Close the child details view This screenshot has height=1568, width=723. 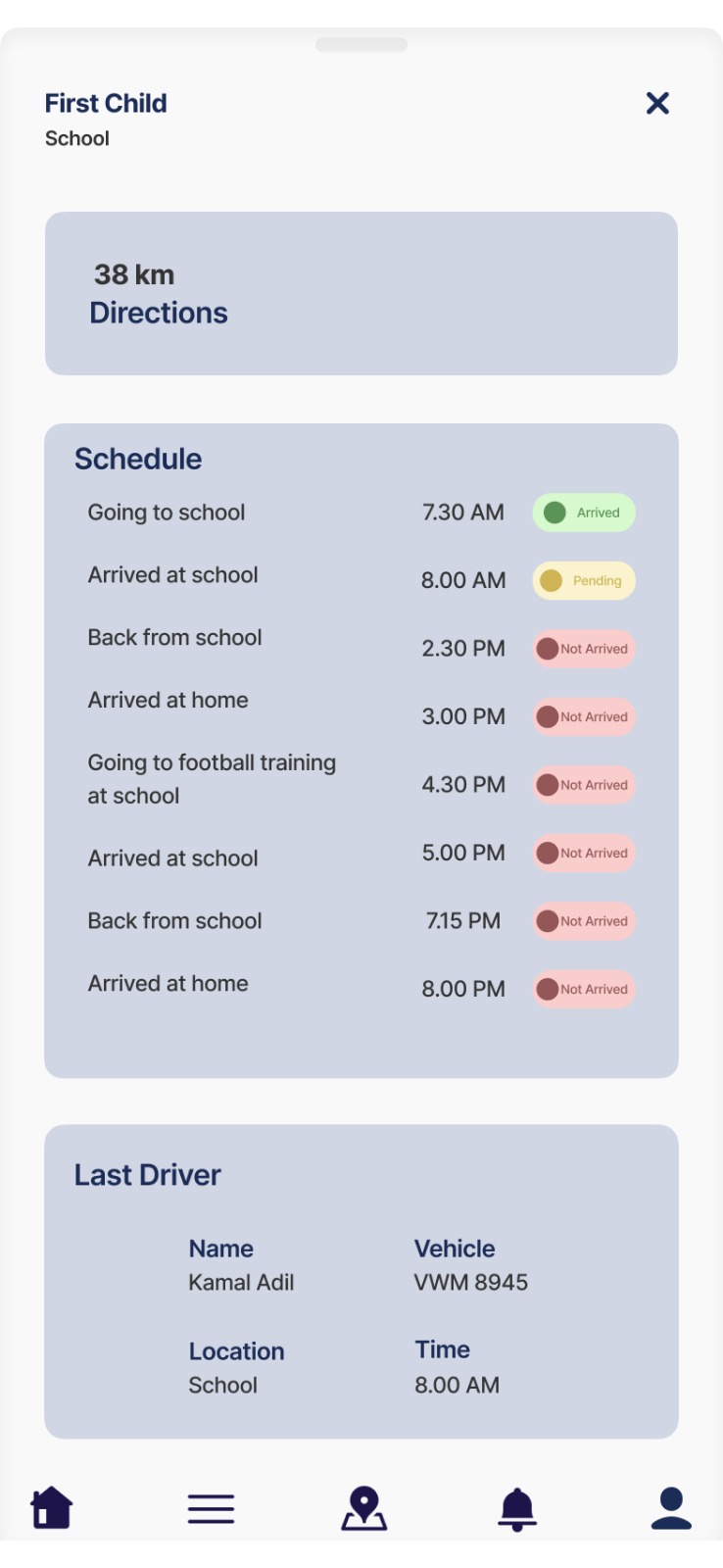[657, 103]
